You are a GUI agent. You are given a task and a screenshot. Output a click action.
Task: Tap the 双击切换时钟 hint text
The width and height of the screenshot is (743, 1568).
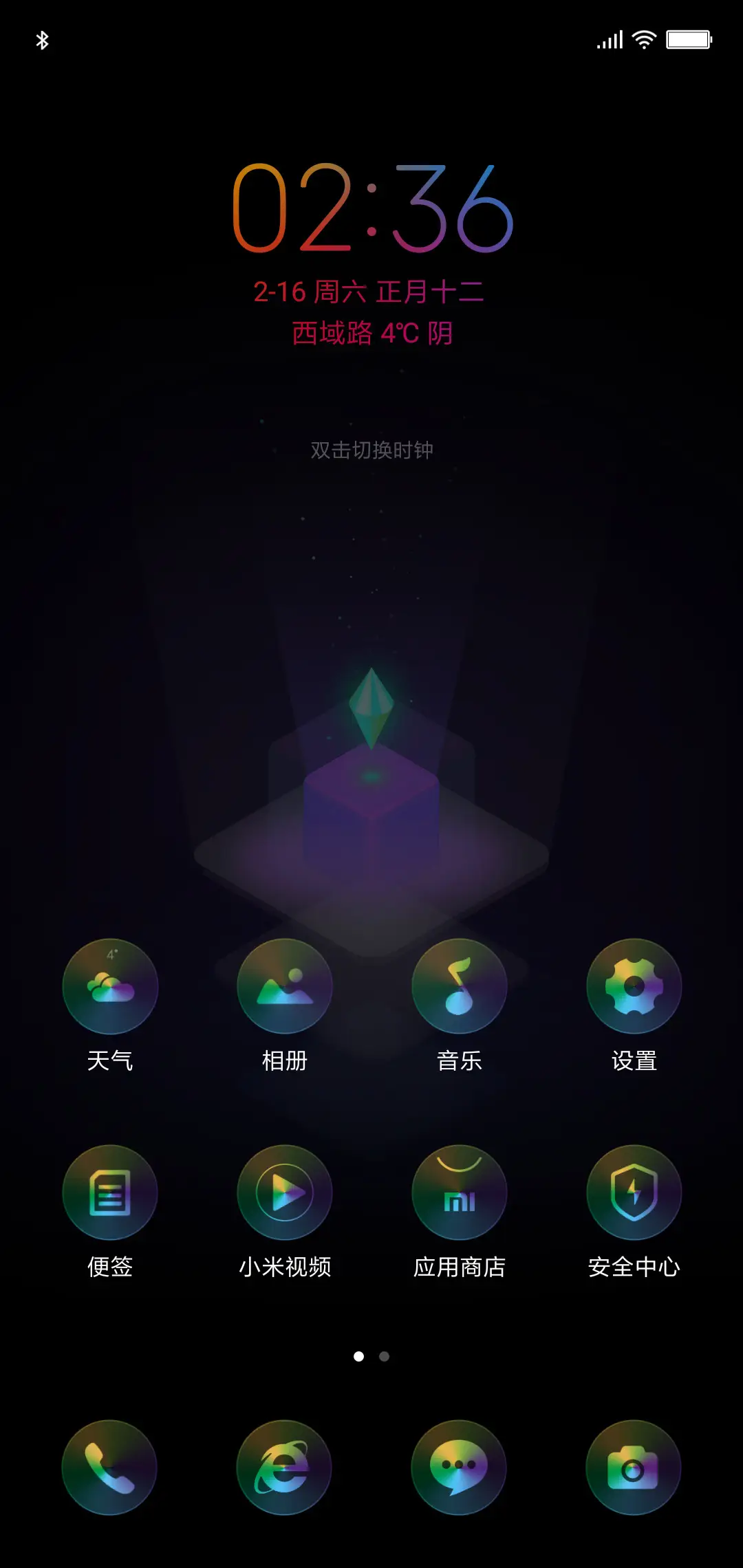pyautogui.click(x=371, y=450)
